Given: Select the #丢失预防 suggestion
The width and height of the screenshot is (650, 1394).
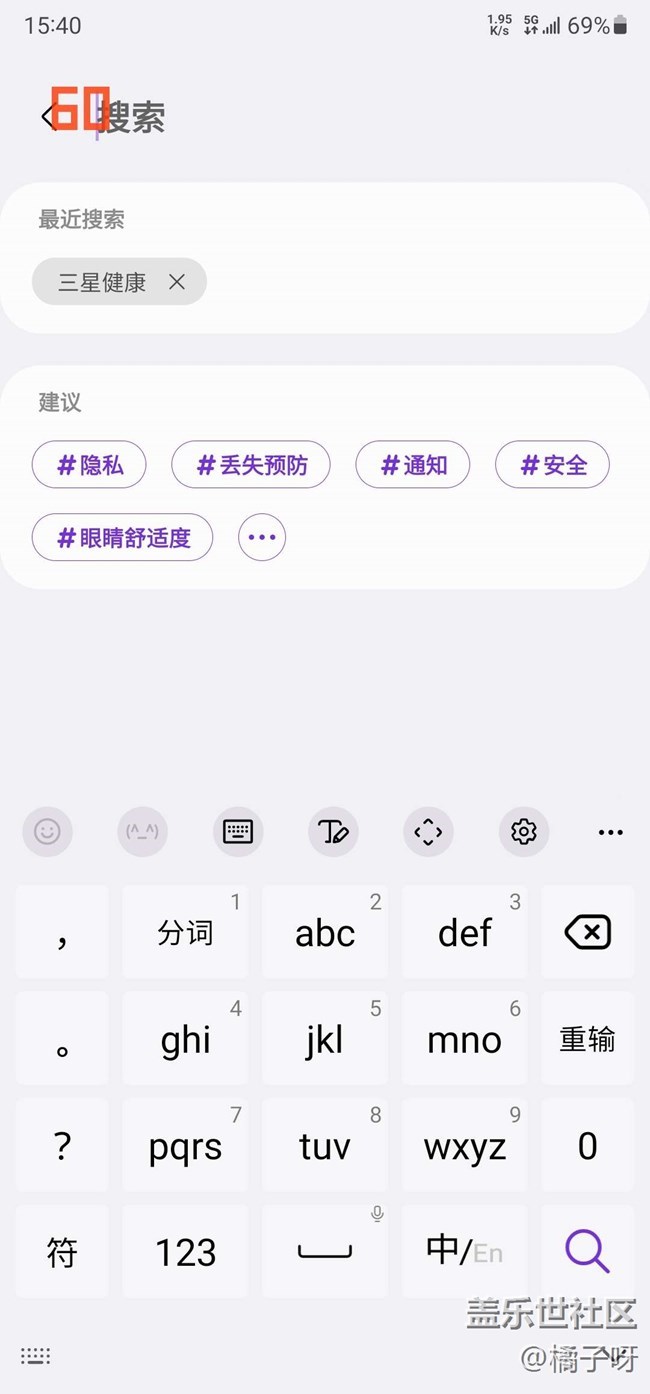Looking at the screenshot, I should pos(251,465).
